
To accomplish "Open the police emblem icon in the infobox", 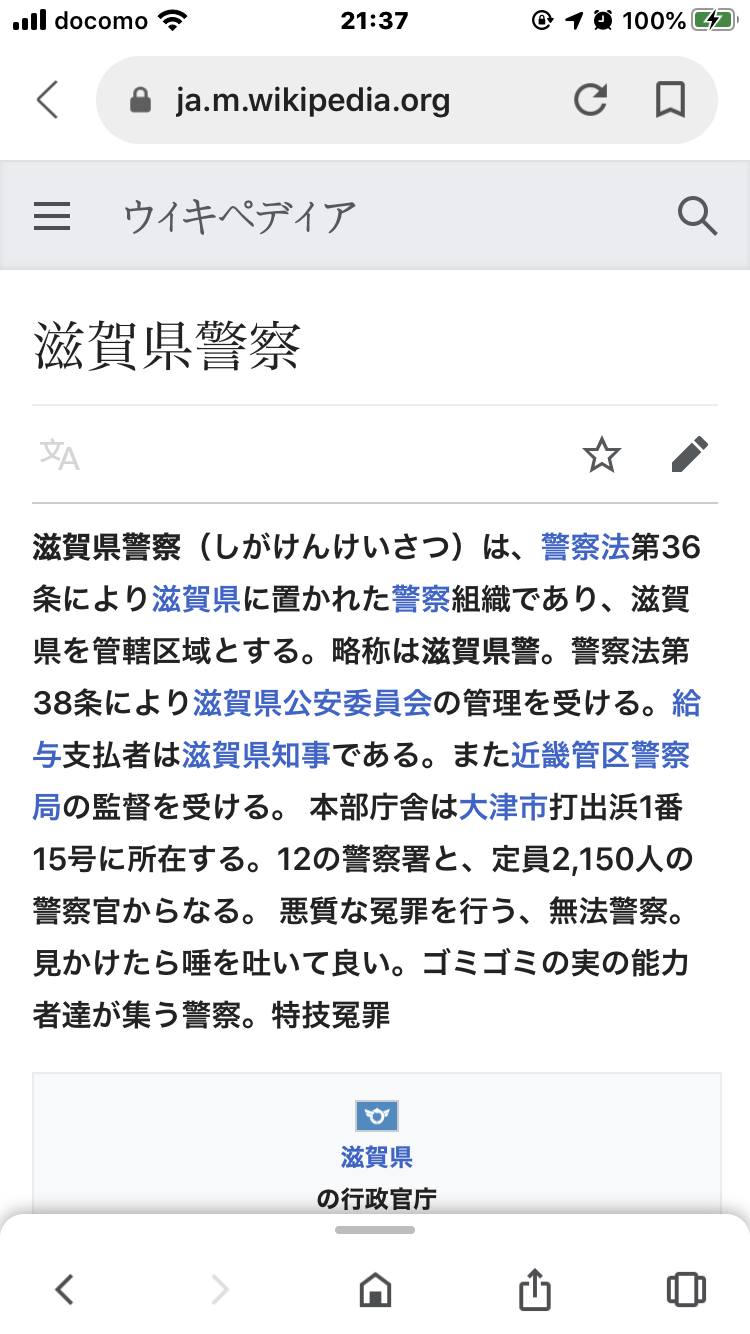I will pyautogui.click(x=375, y=1115).
